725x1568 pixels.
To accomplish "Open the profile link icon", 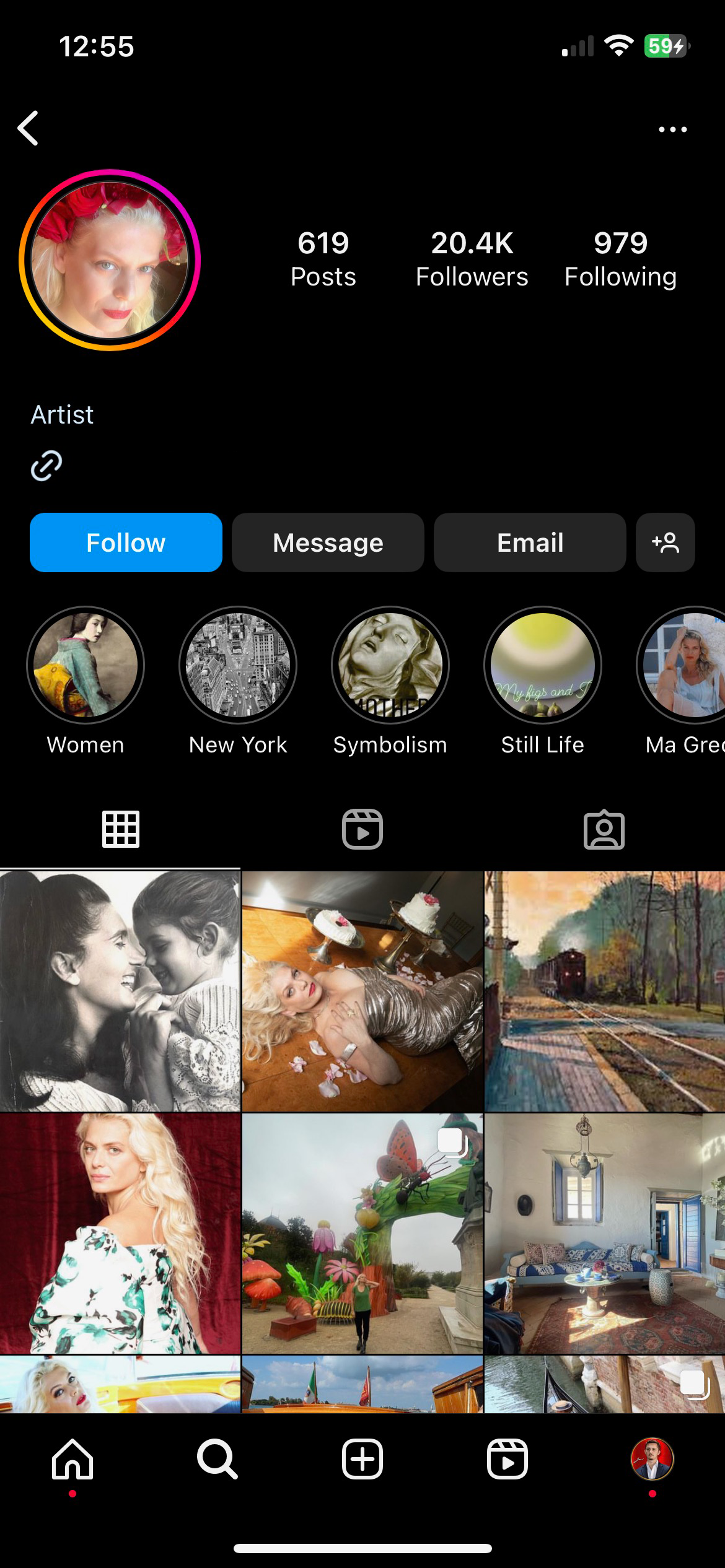I will tap(46, 466).
